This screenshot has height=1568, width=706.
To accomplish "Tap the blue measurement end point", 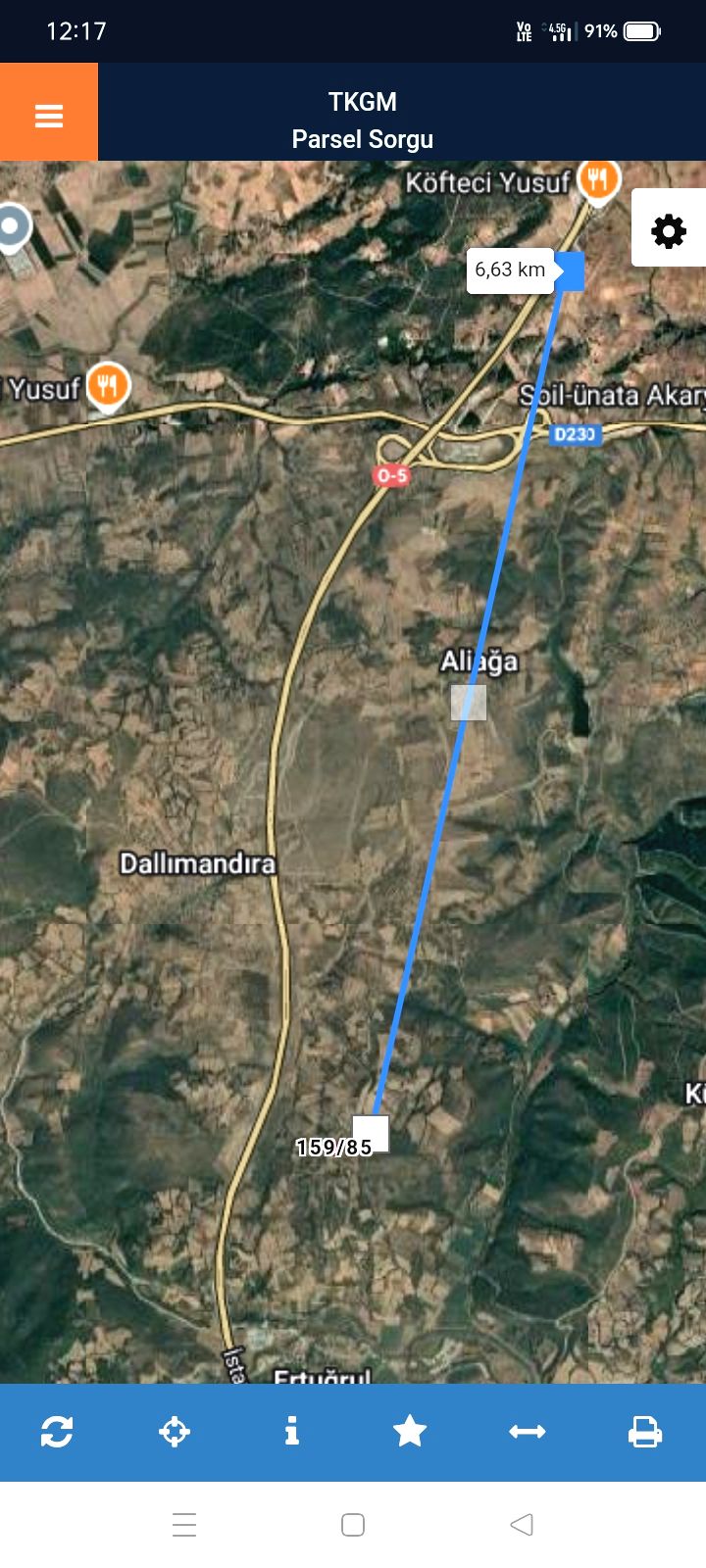I will click(x=570, y=271).
